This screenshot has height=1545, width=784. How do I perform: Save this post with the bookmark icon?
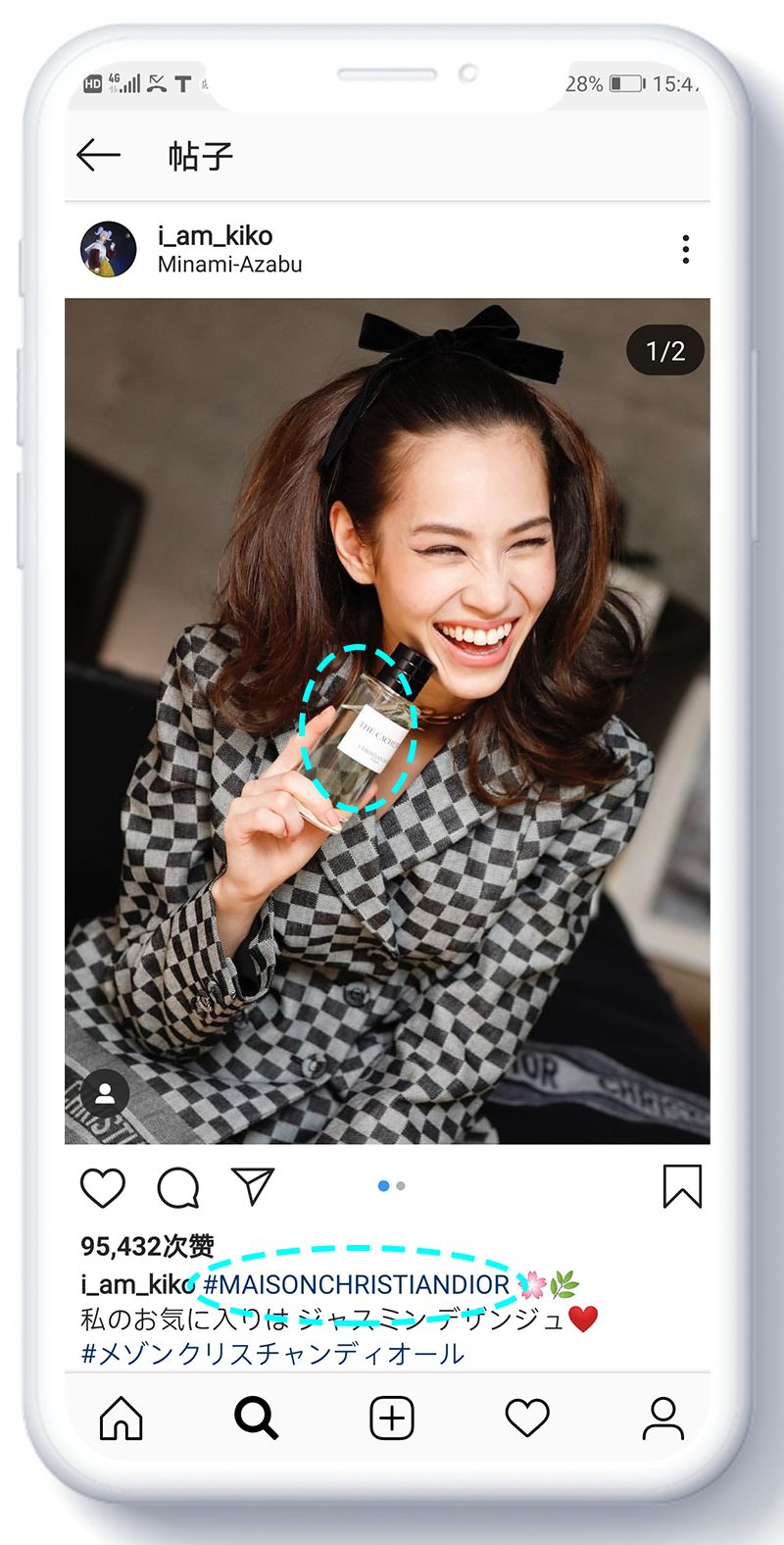coord(682,1186)
